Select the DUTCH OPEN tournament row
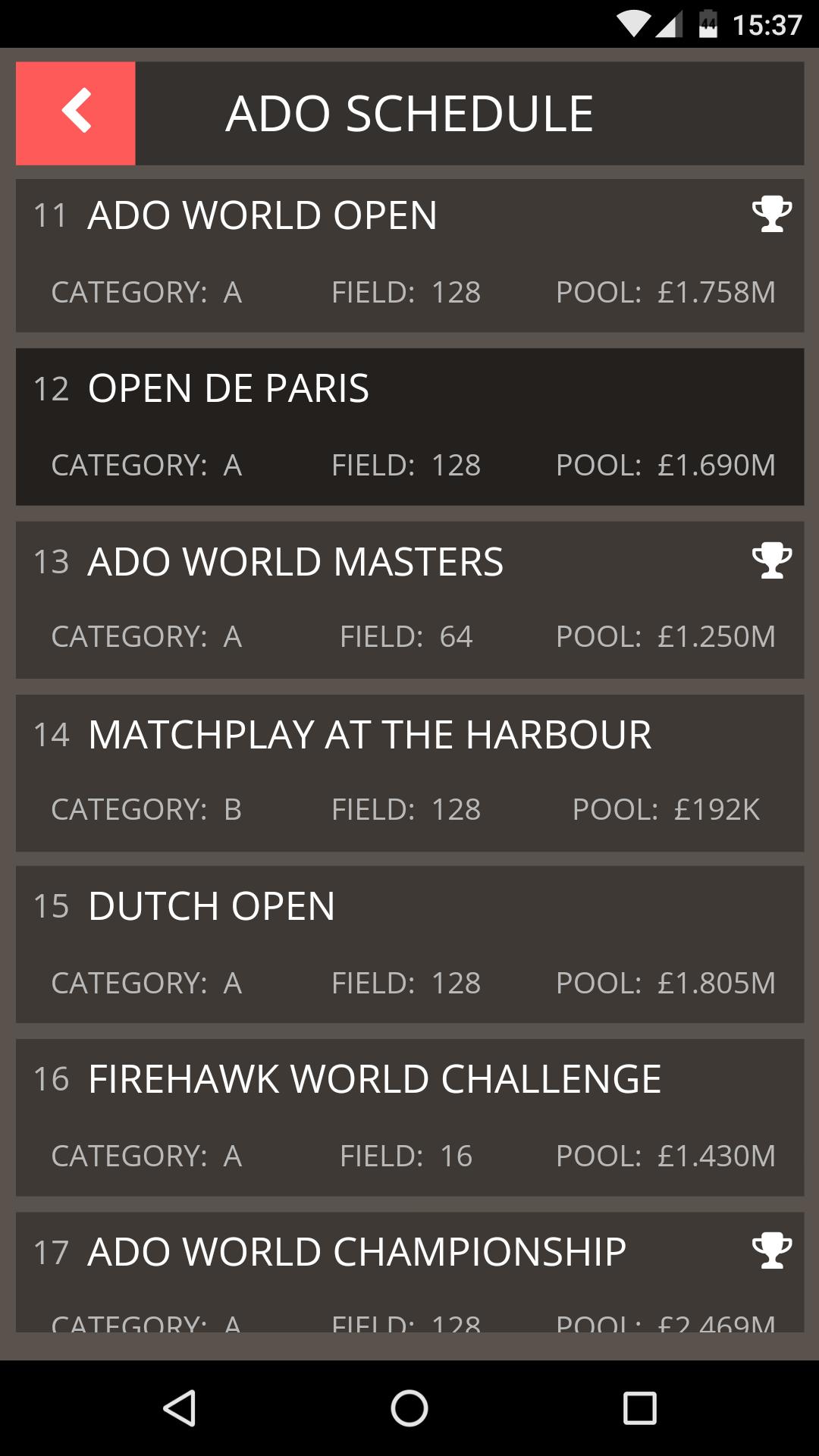Screen dimensions: 819x1456 point(409,944)
